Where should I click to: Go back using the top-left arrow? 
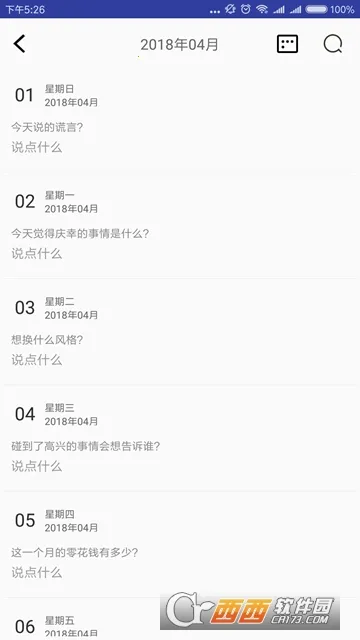coord(19,44)
